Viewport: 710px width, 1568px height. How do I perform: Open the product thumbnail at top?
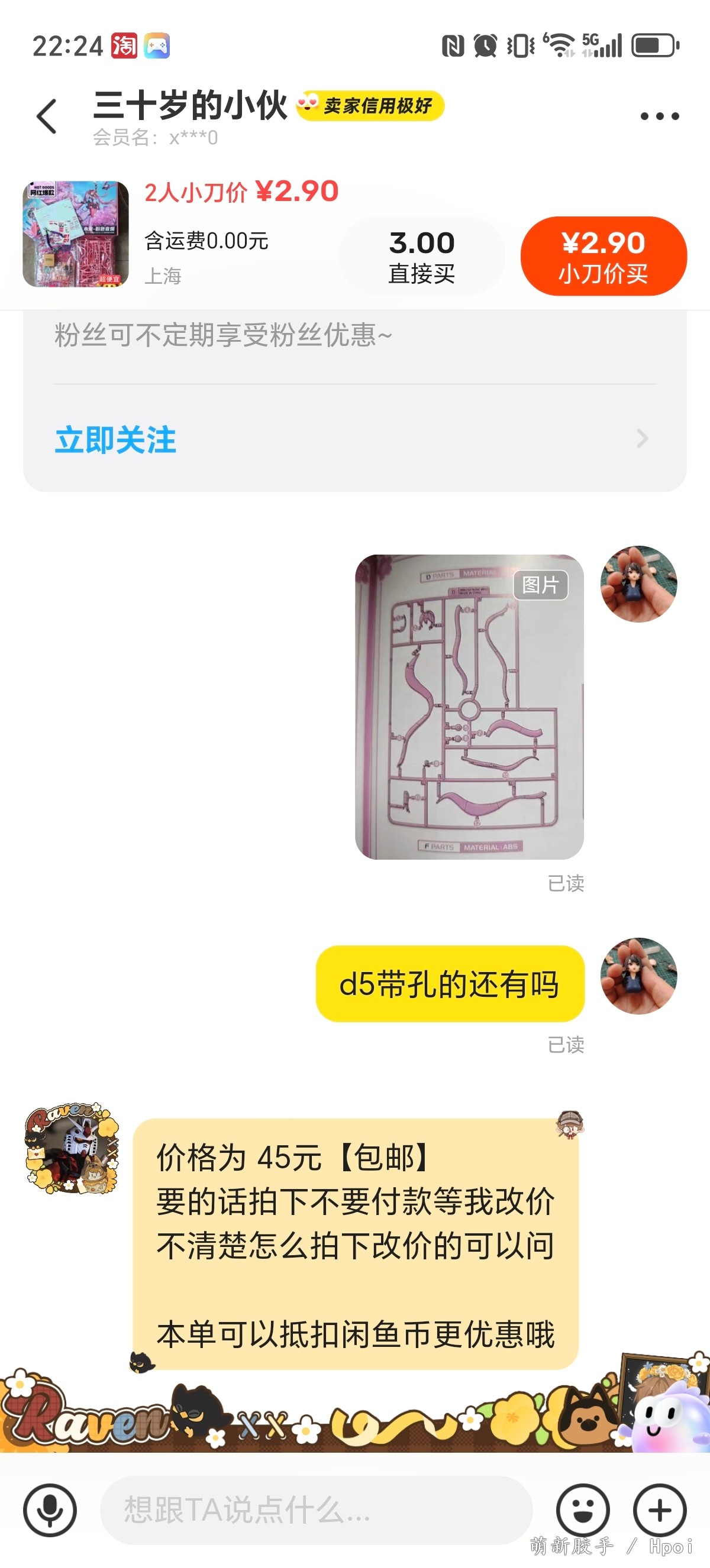(x=76, y=234)
